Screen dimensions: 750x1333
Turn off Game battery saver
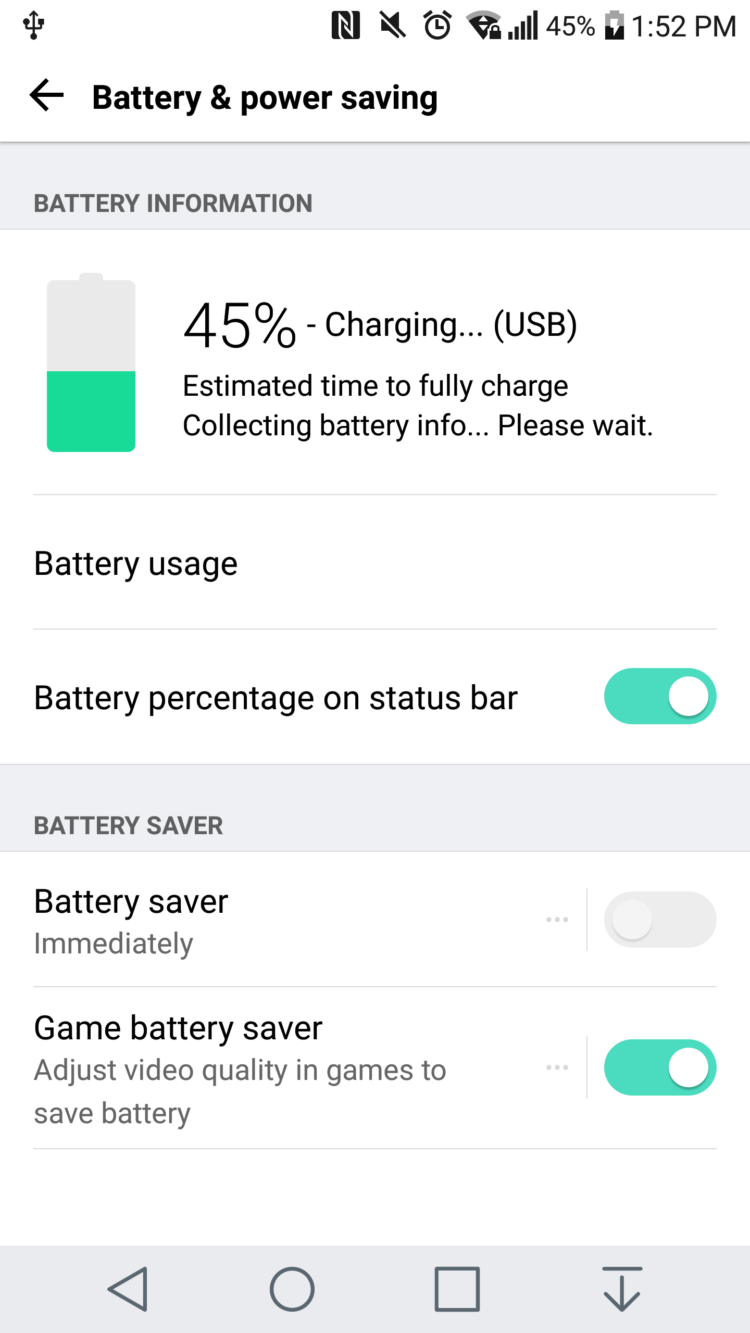point(660,1067)
